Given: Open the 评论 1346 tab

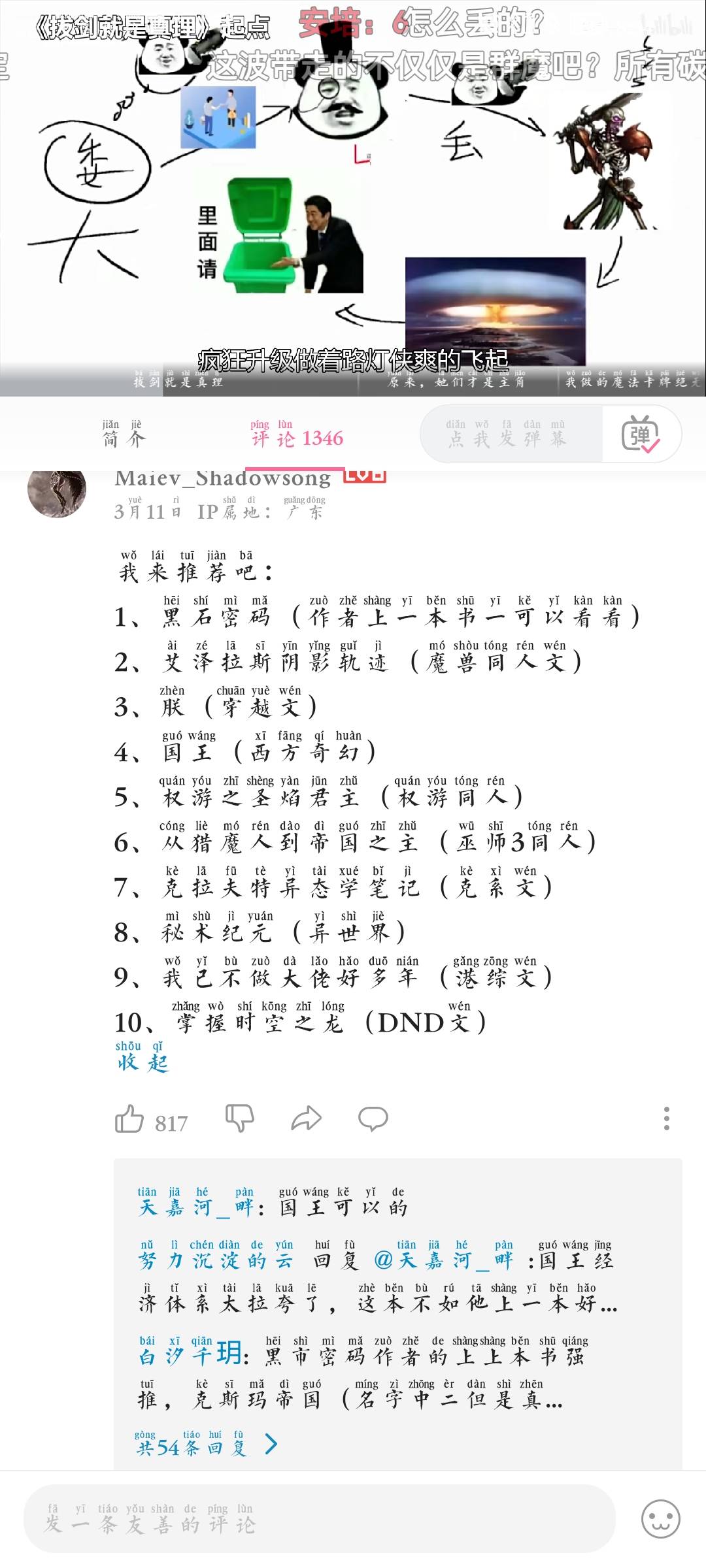Looking at the screenshot, I should click(297, 434).
